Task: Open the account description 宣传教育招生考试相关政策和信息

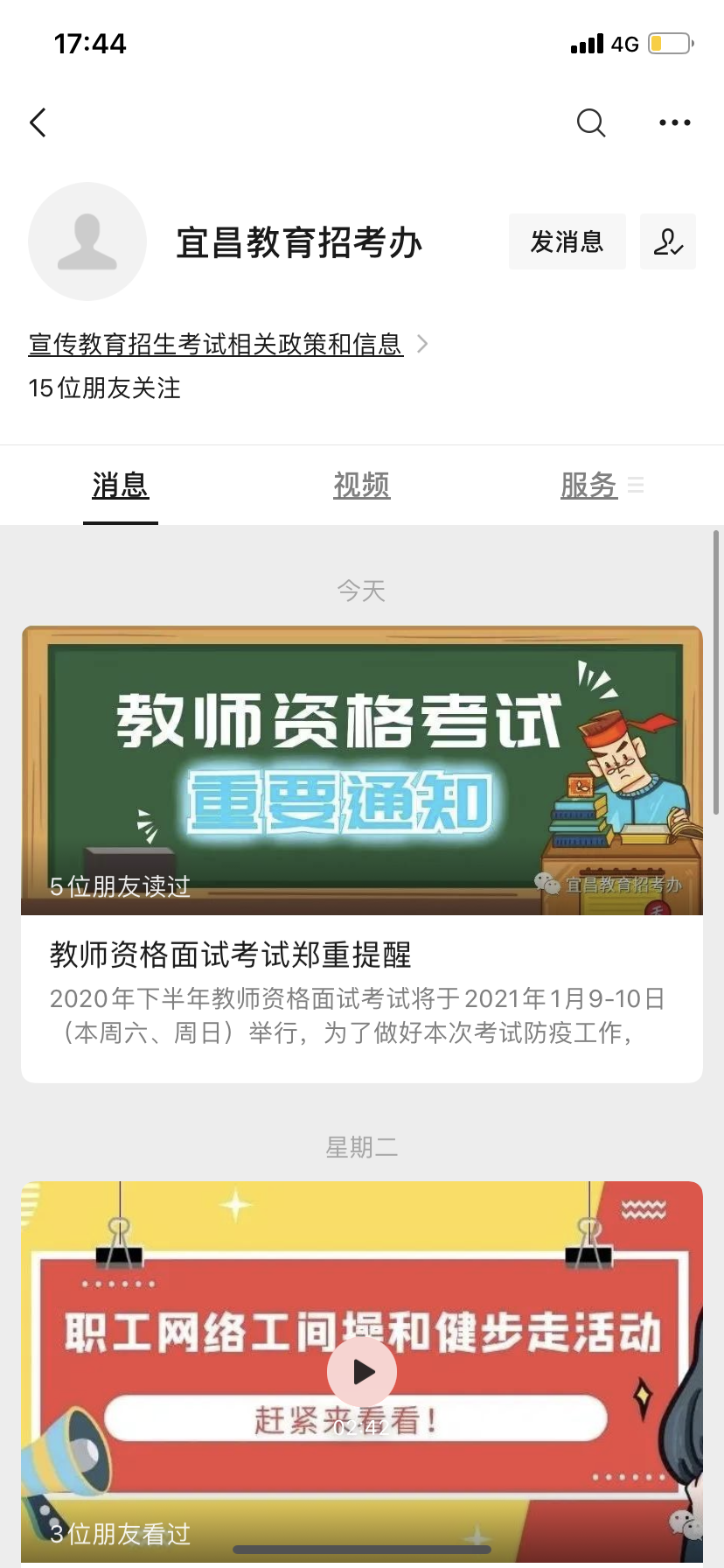Action: 216,344
